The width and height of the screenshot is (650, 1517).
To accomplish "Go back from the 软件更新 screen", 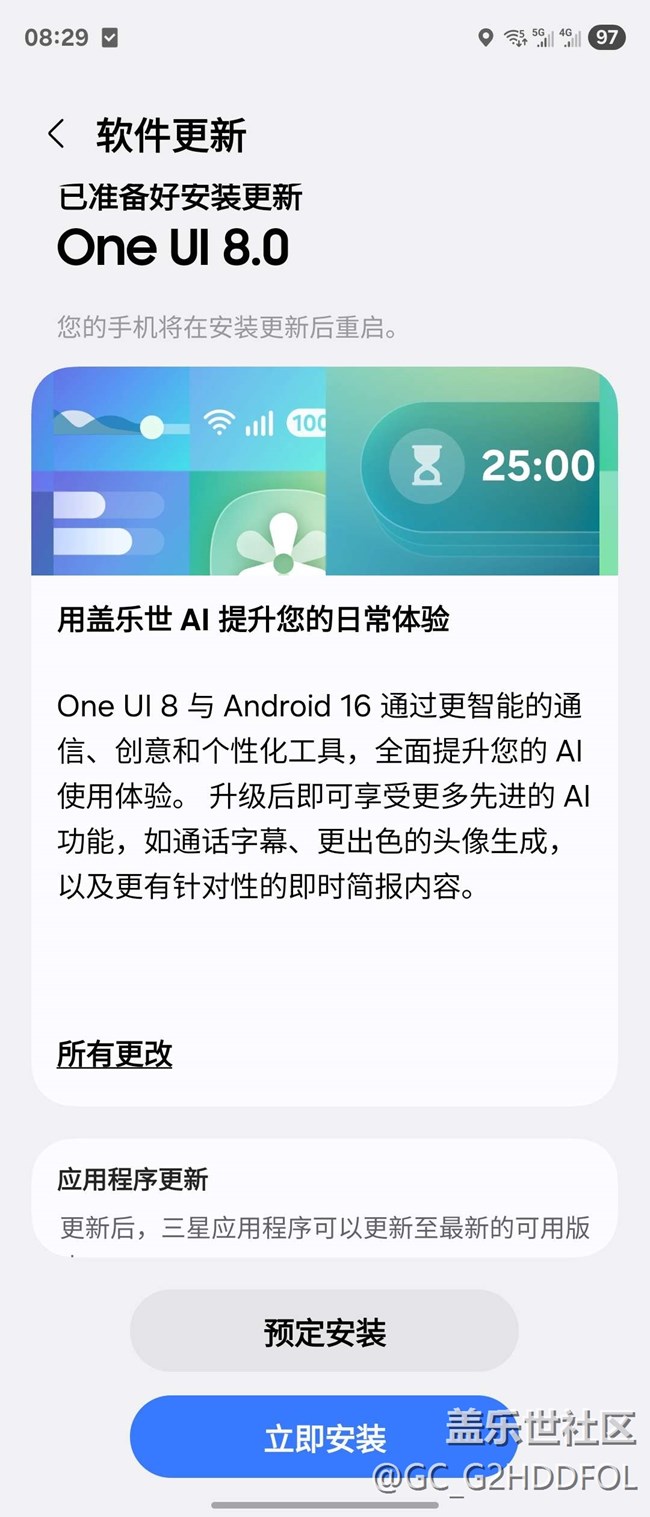I will click(56, 135).
